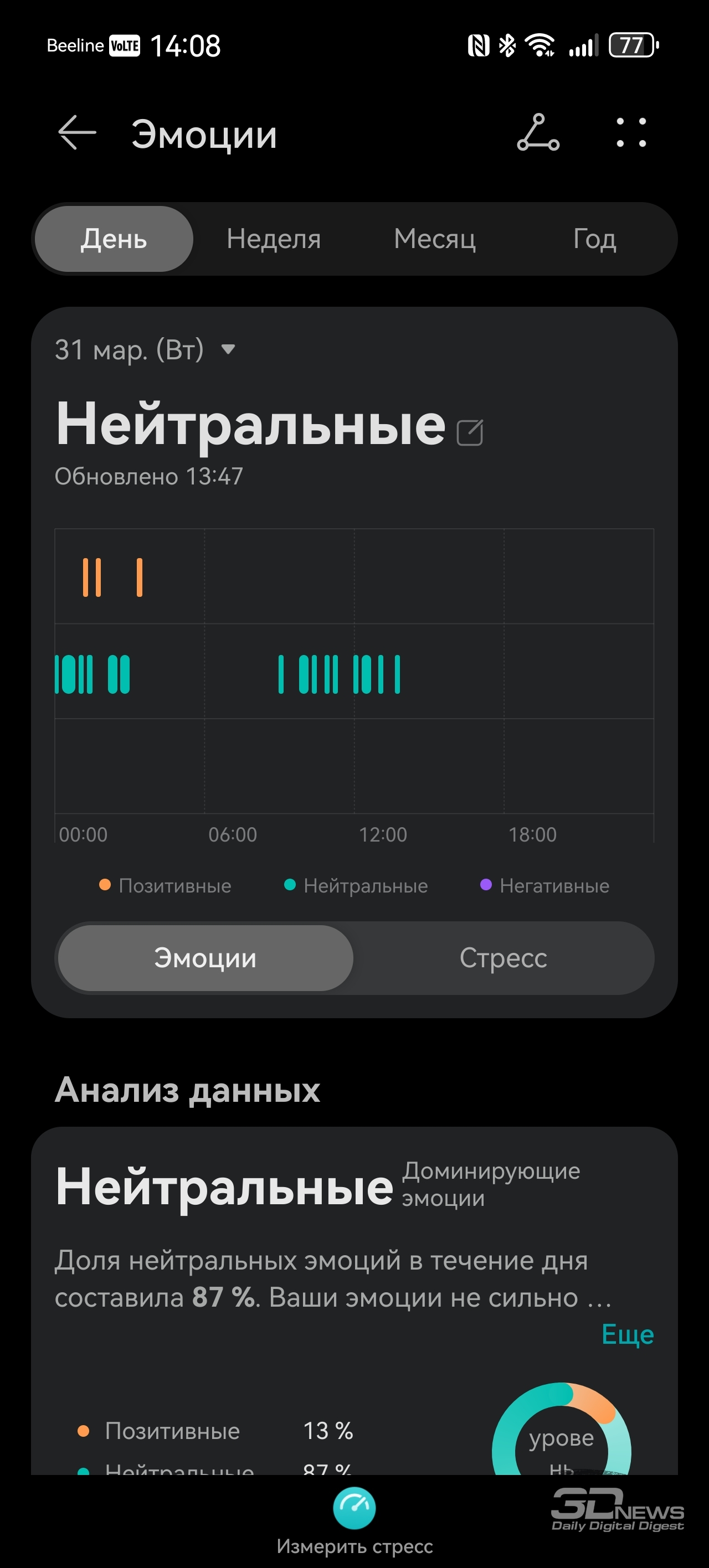Switch to the Месяц tab
Viewport: 709px width, 1568px height.
tap(434, 239)
